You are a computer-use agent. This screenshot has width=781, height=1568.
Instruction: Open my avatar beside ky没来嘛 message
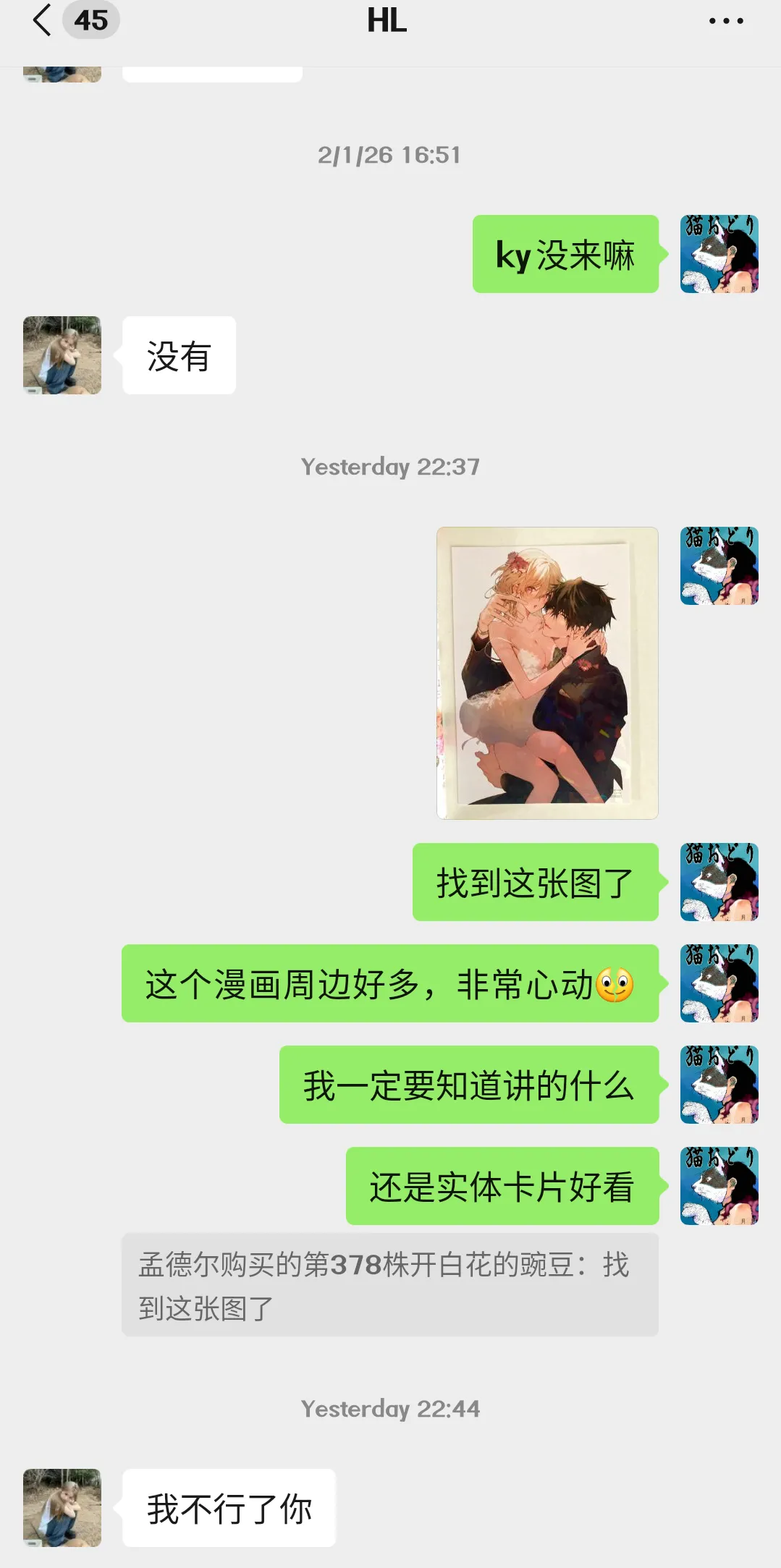(x=719, y=254)
